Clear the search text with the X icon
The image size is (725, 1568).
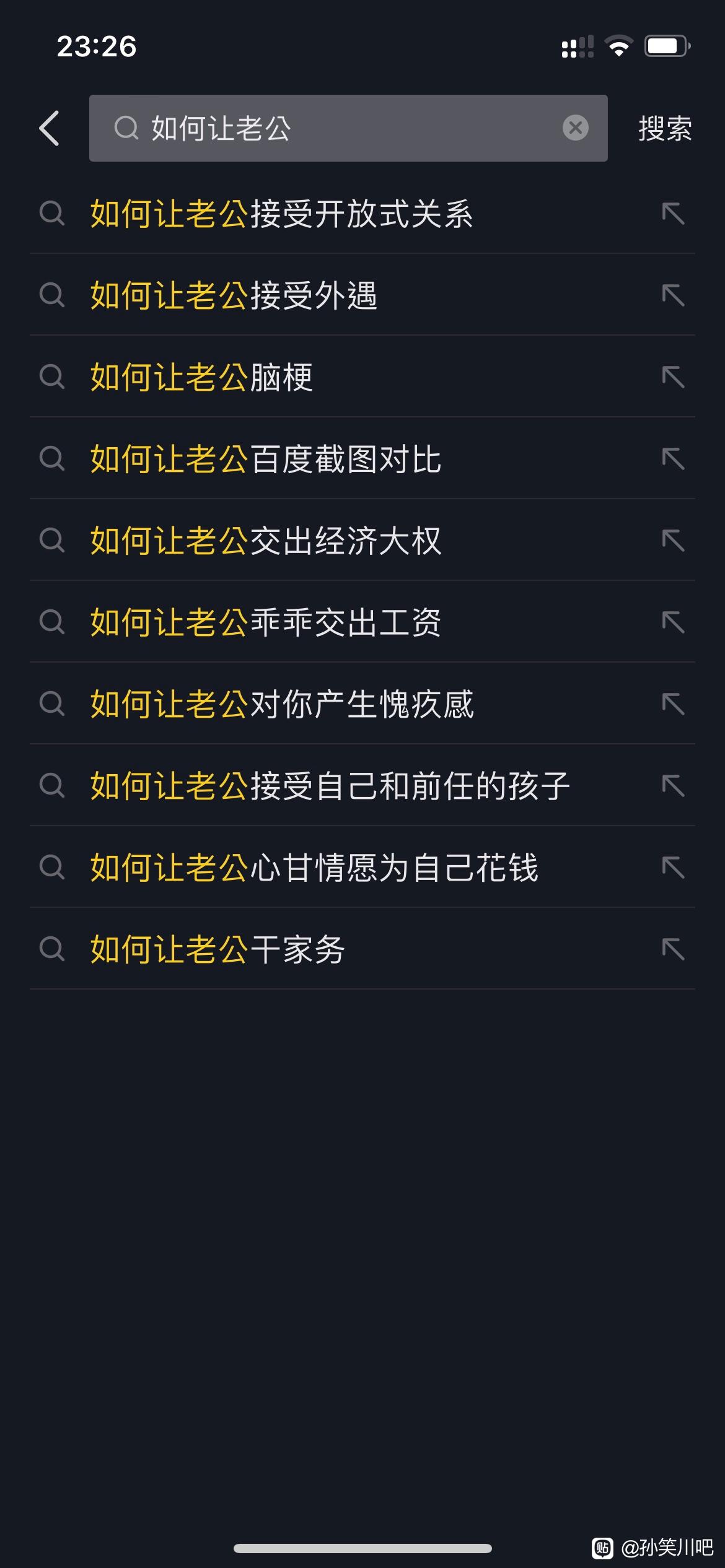tap(575, 128)
